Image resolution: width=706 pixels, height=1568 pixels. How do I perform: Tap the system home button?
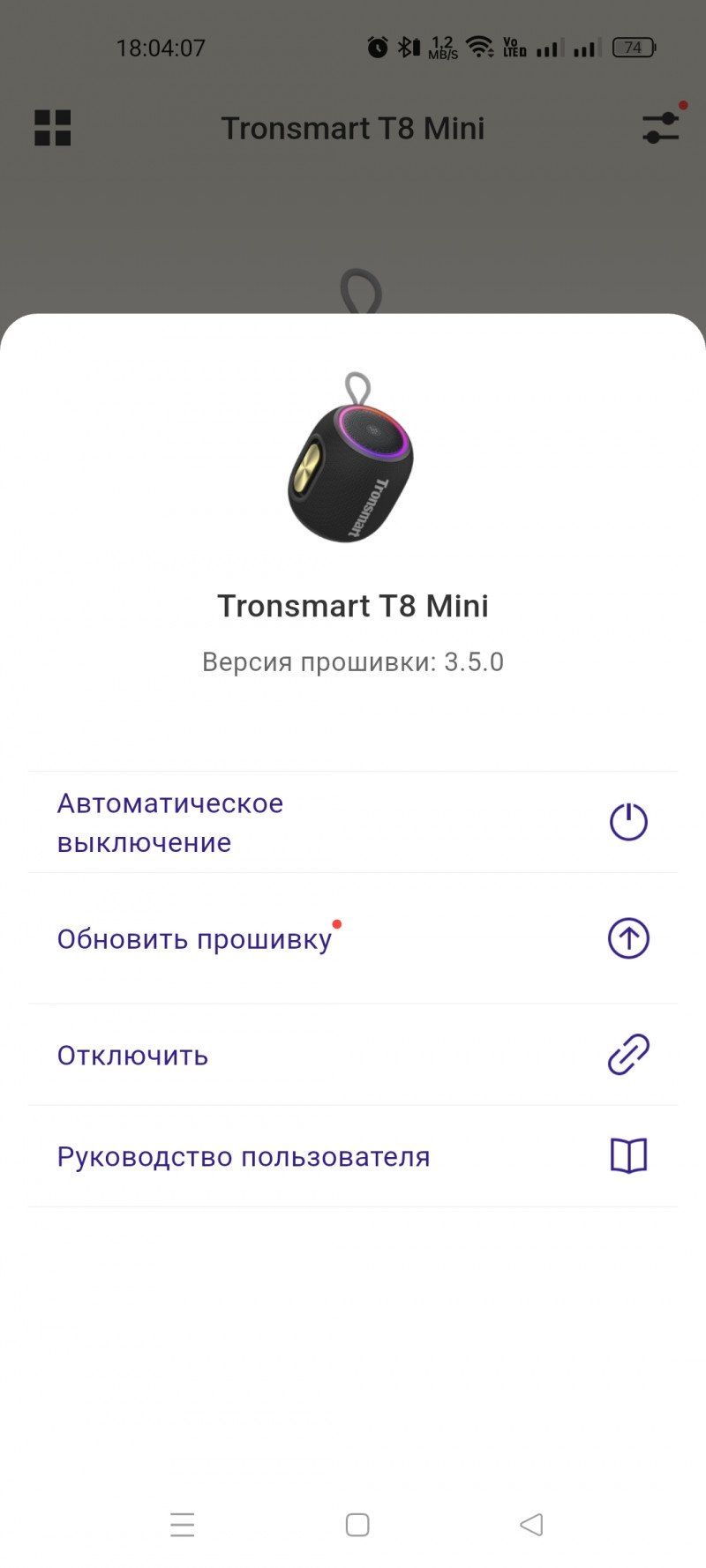[357, 1525]
